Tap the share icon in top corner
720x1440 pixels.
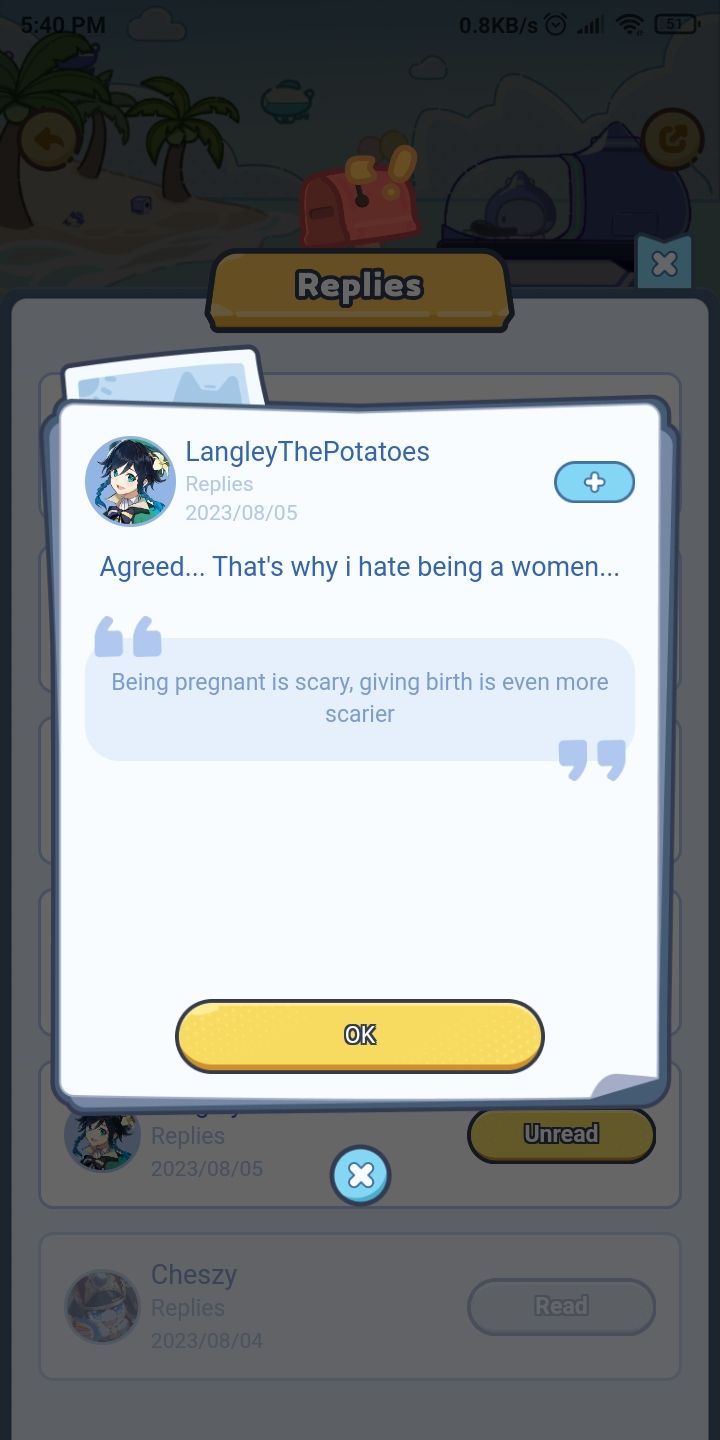(x=671, y=139)
